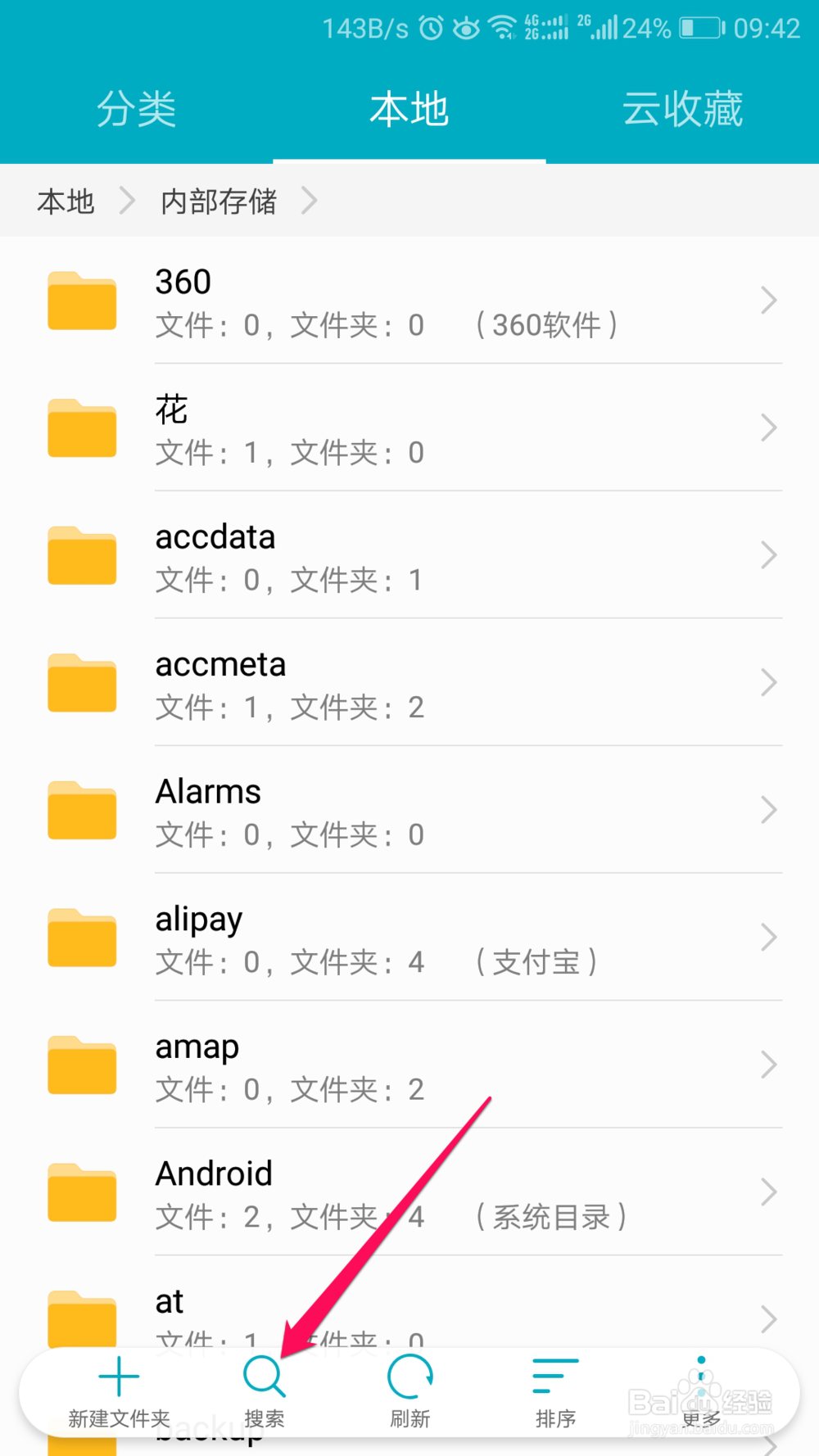Select the 本地 tab
819x1456 pixels.
coord(409,110)
